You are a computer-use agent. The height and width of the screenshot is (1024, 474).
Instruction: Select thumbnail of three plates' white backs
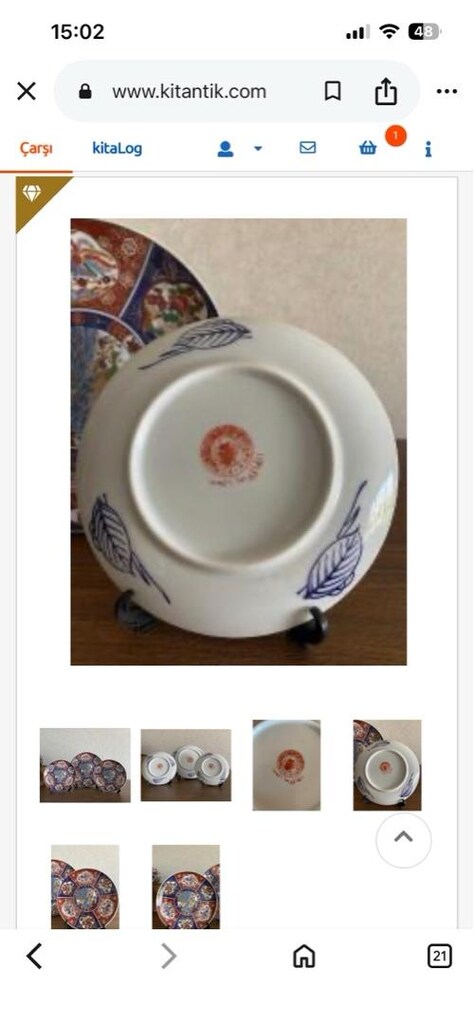click(185, 765)
